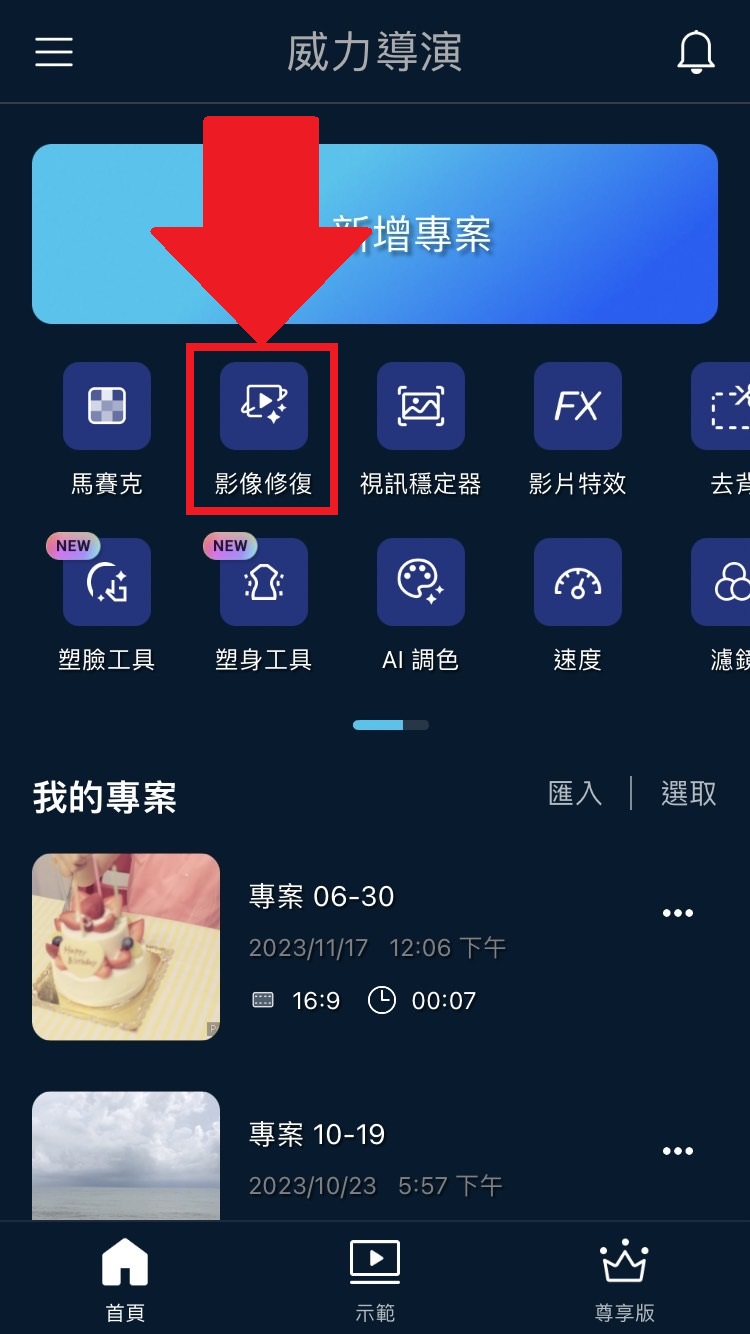750x1334 pixels.
Task: Click the 匯入 import link
Action: pos(575,793)
